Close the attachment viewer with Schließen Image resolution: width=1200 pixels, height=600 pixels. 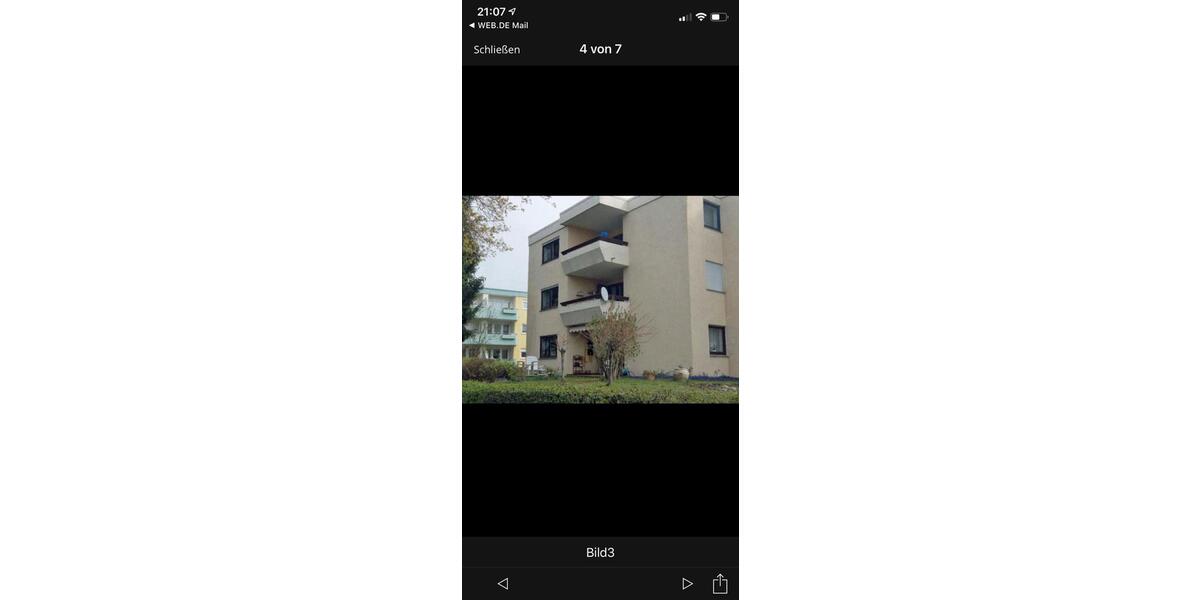[x=496, y=49]
